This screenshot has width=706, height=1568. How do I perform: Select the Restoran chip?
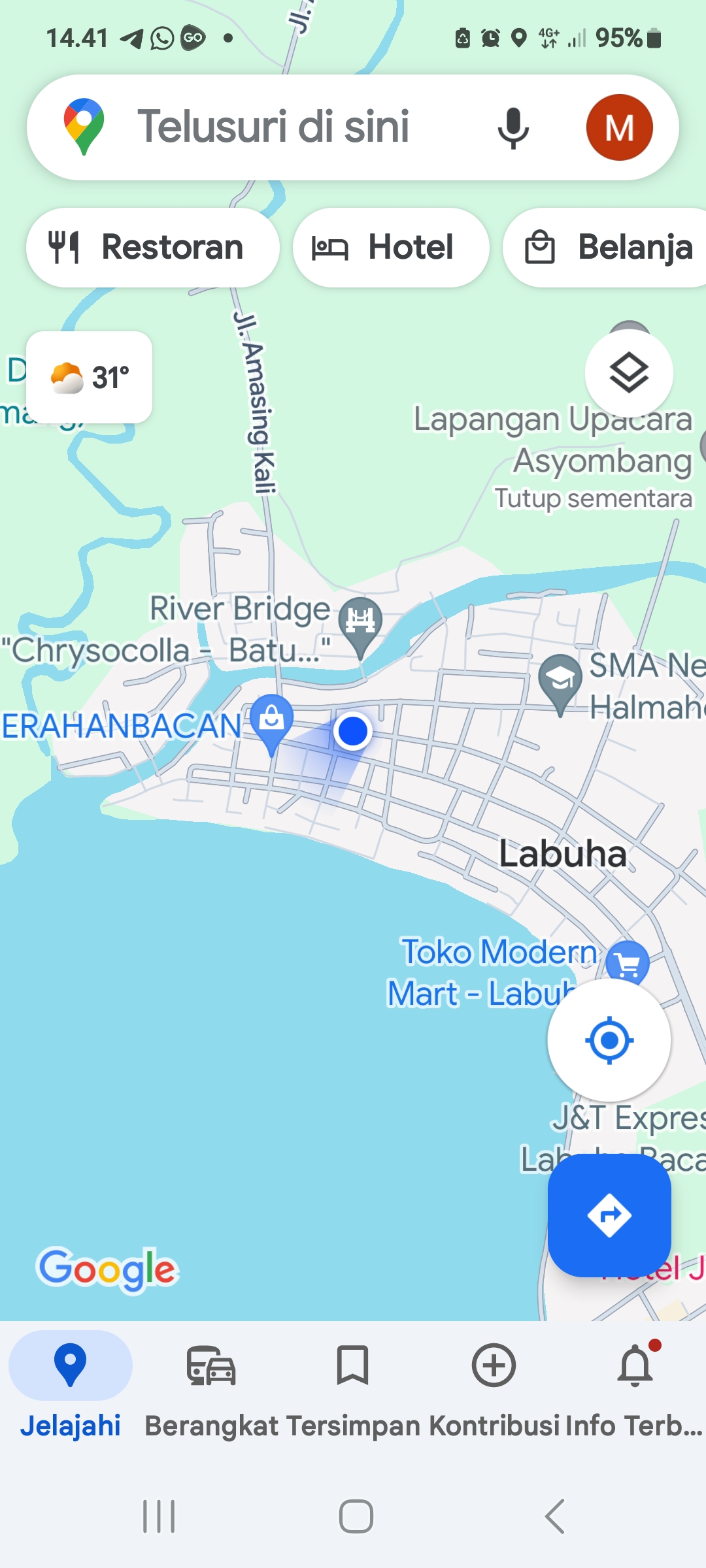tap(152, 247)
